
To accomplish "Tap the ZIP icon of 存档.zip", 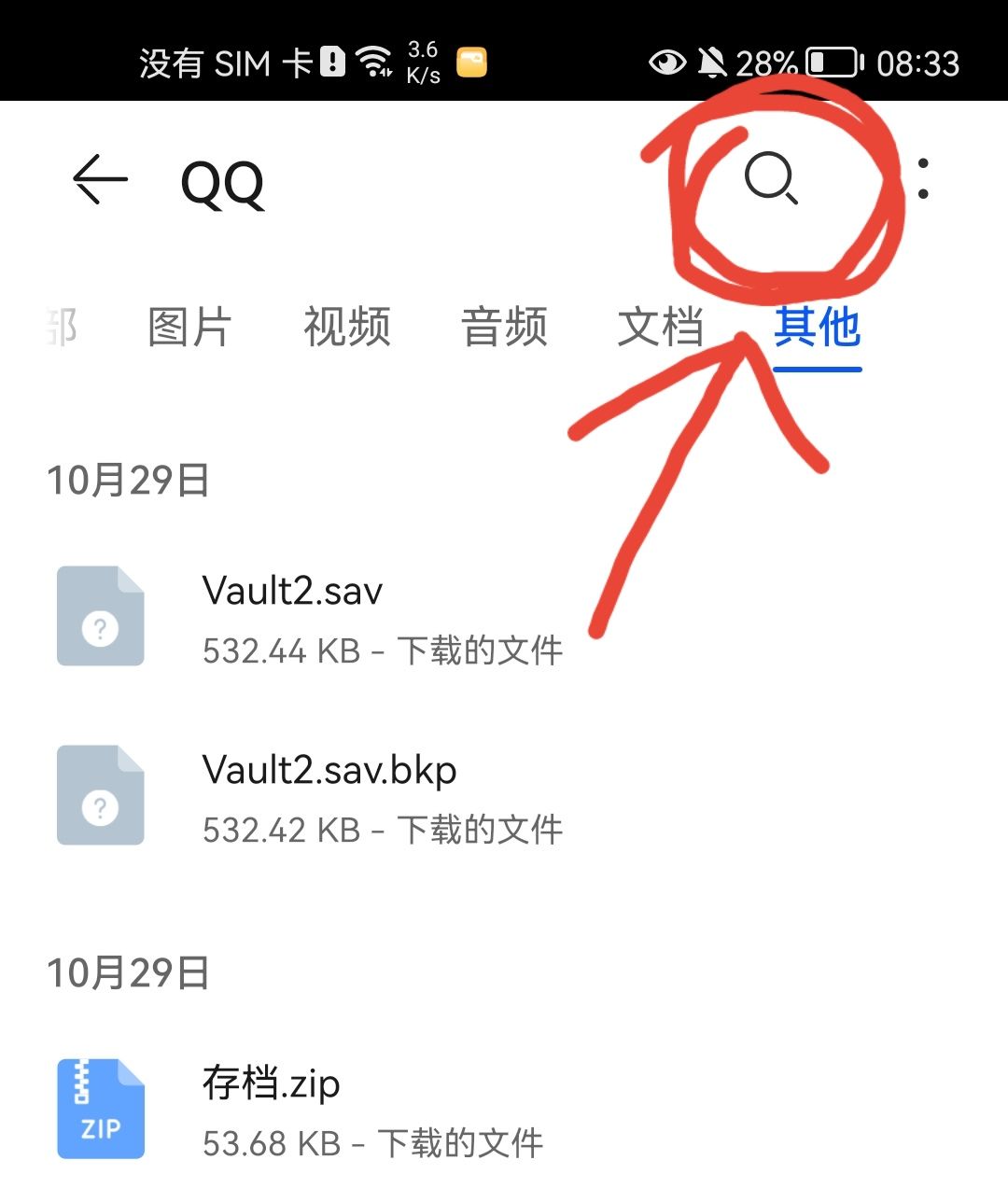I will coord(100,1108).
